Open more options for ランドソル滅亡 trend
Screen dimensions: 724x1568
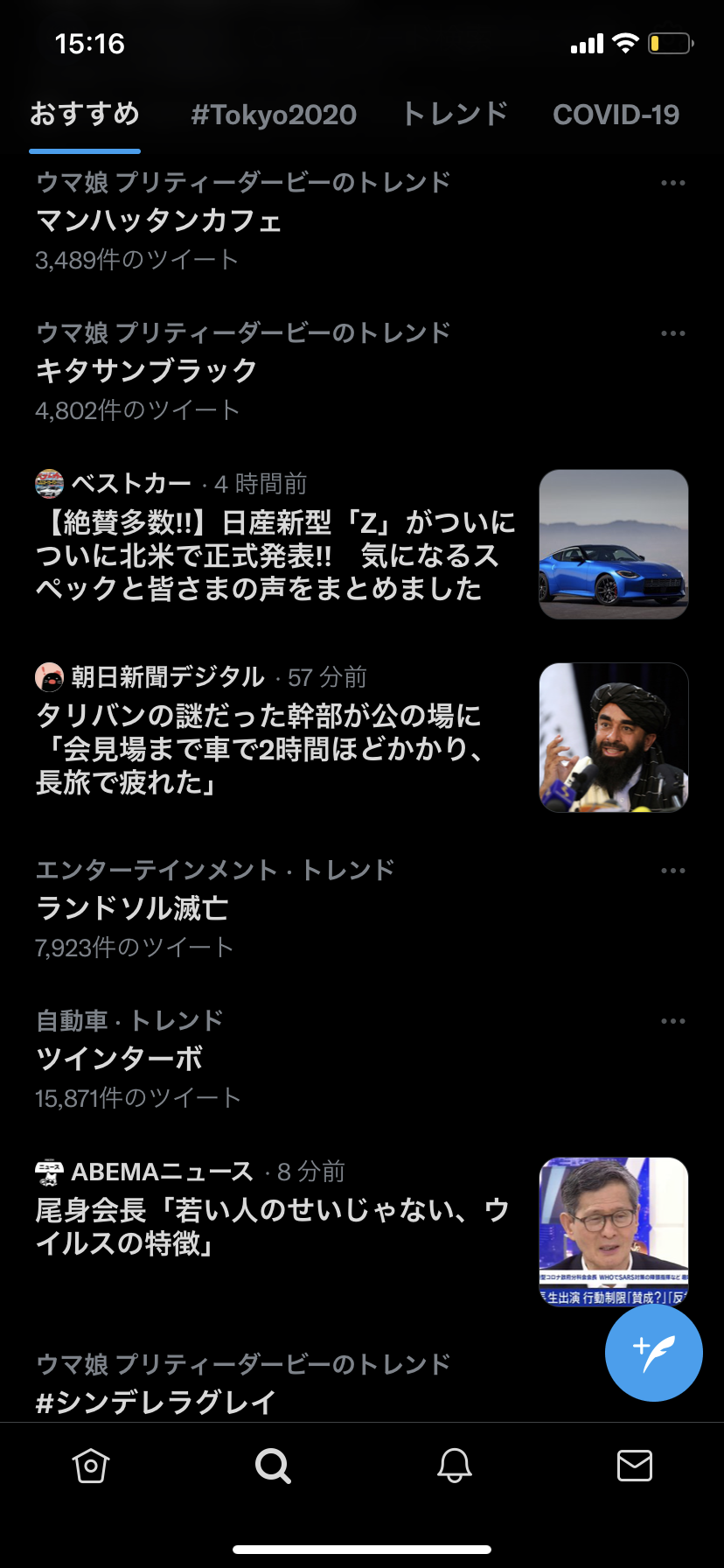pos(673,871)
